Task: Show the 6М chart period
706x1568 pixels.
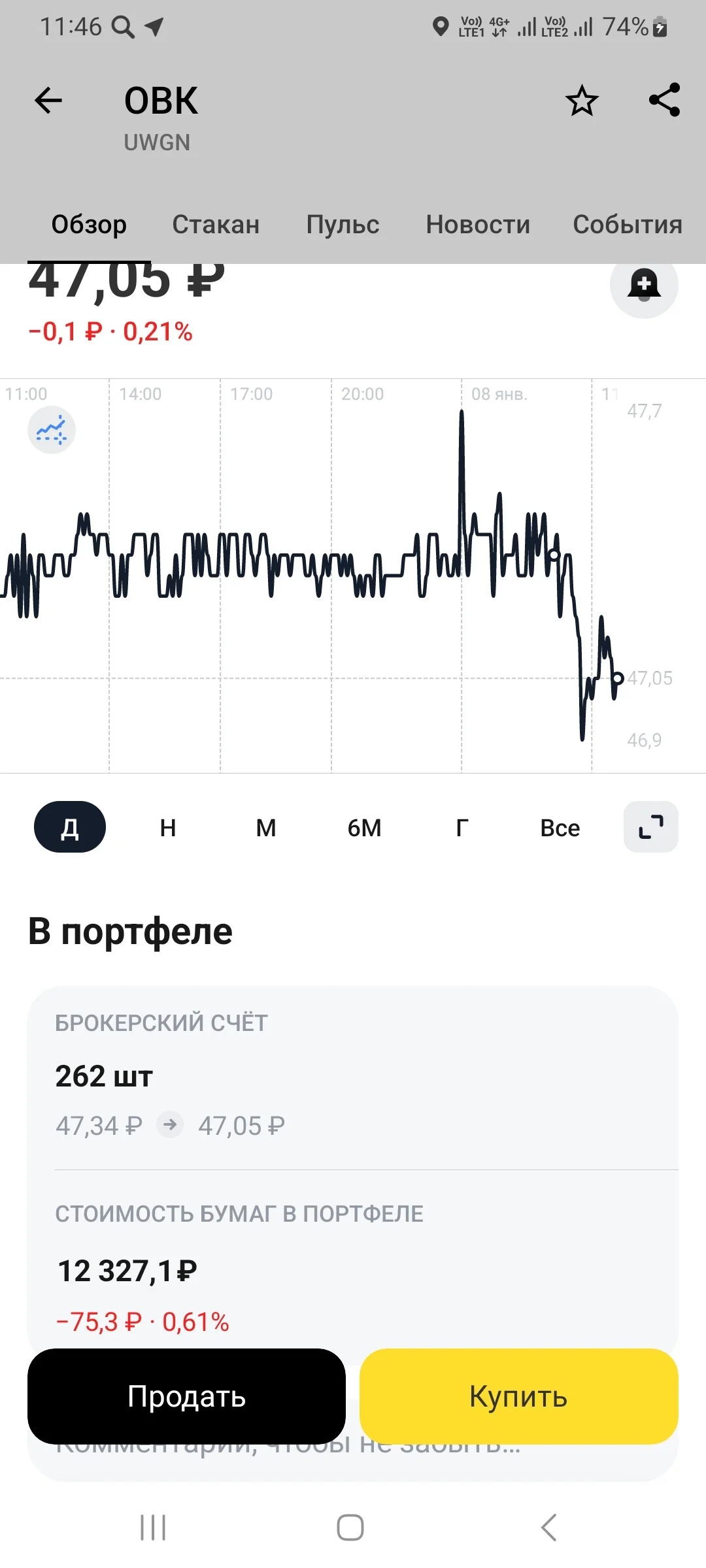Action: point(364,827)
